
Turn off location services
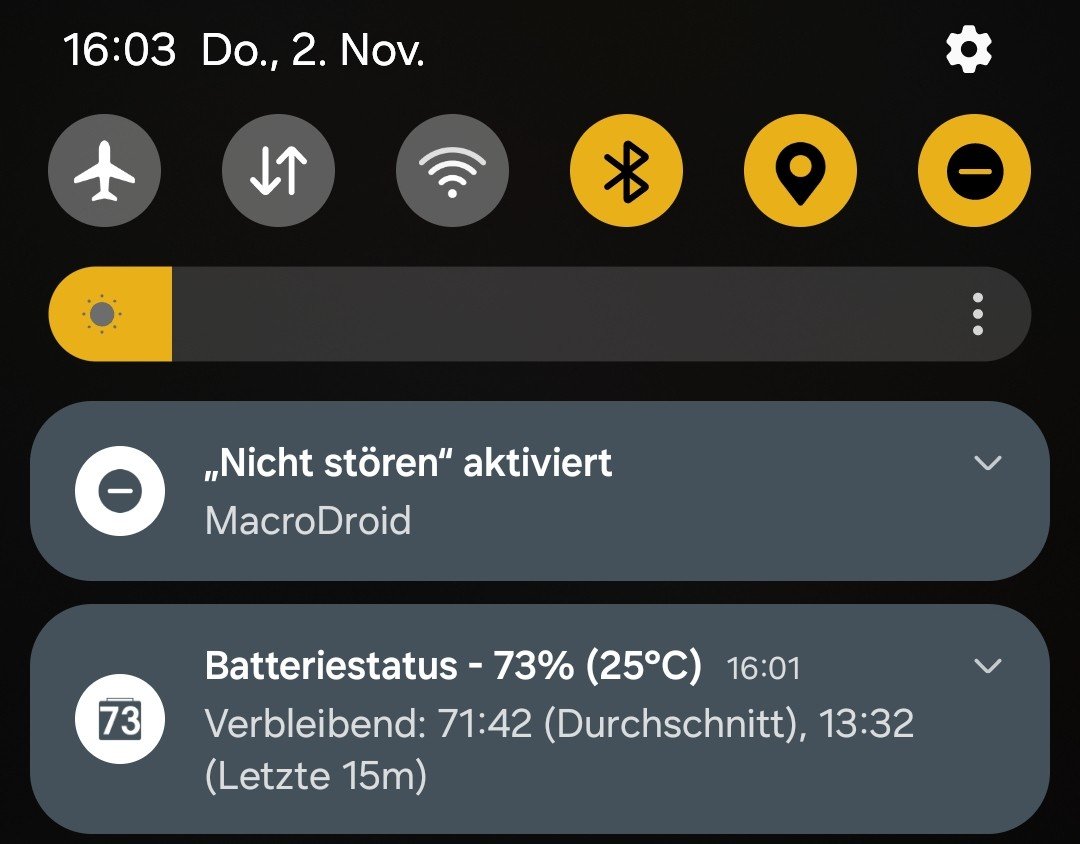[x=800, y=172]
